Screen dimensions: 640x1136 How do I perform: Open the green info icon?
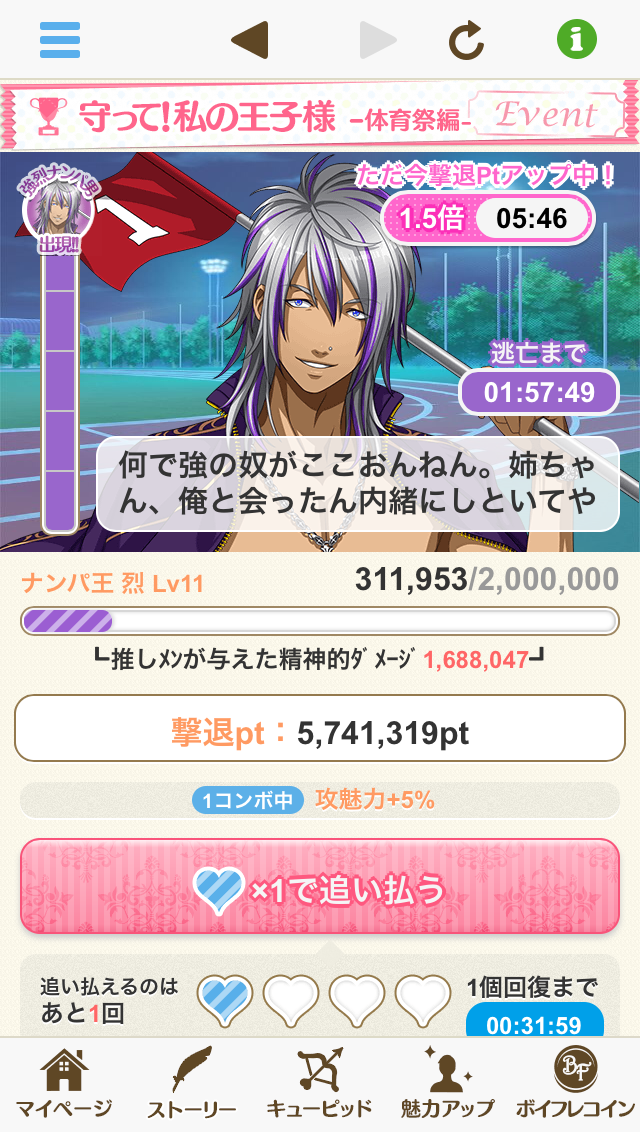(577, 40)
